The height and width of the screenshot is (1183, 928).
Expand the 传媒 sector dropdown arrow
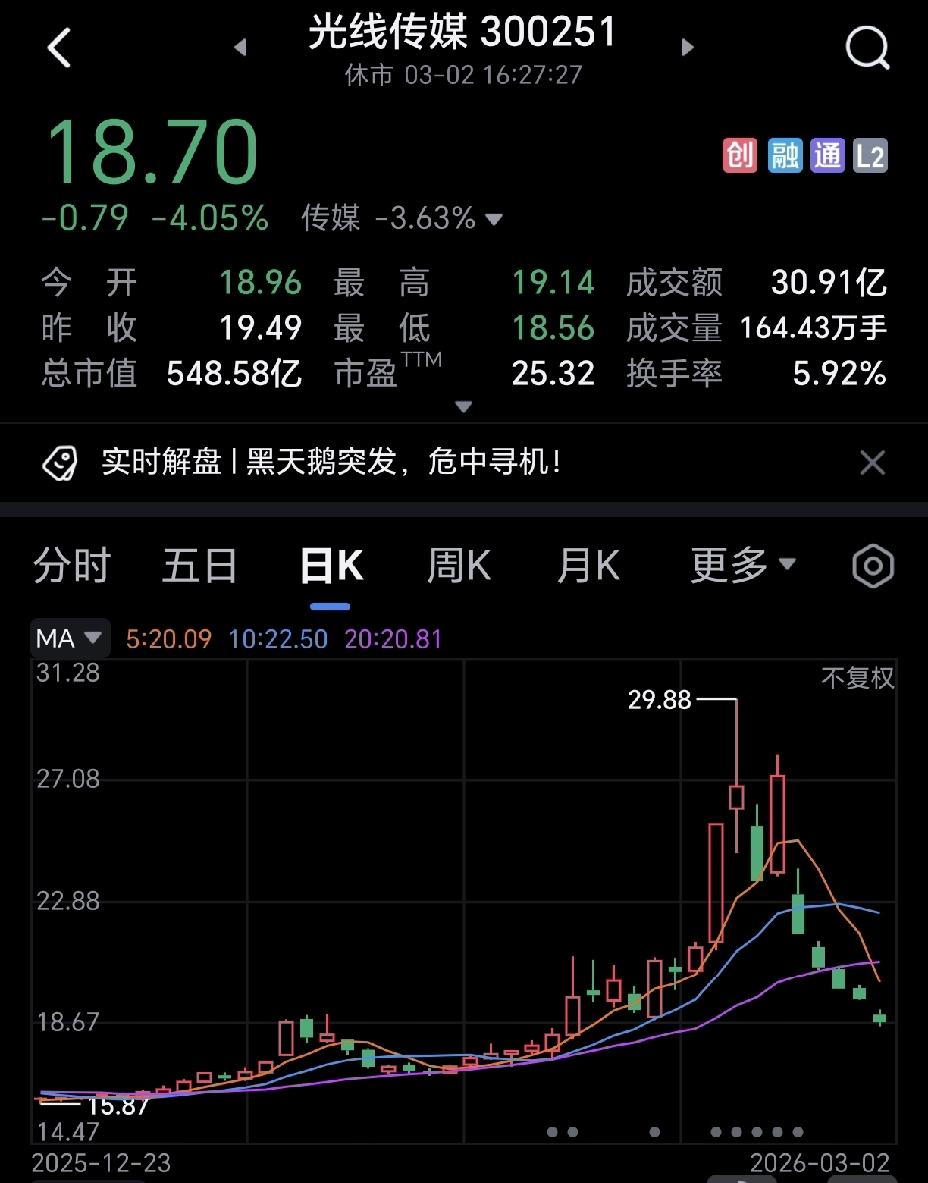point(493,219)
